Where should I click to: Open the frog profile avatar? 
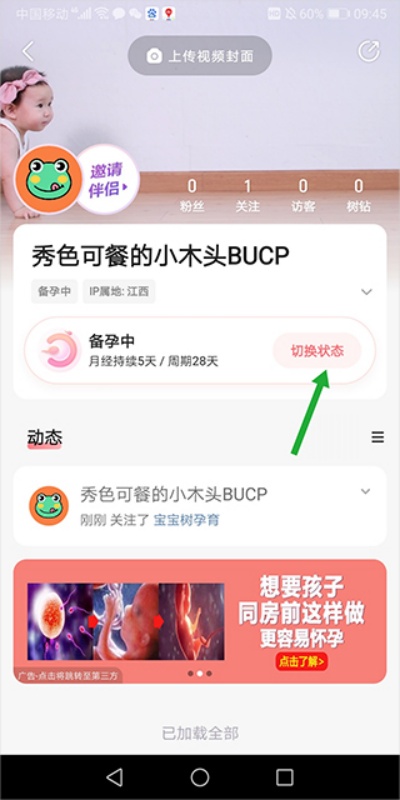click(48, 179)
